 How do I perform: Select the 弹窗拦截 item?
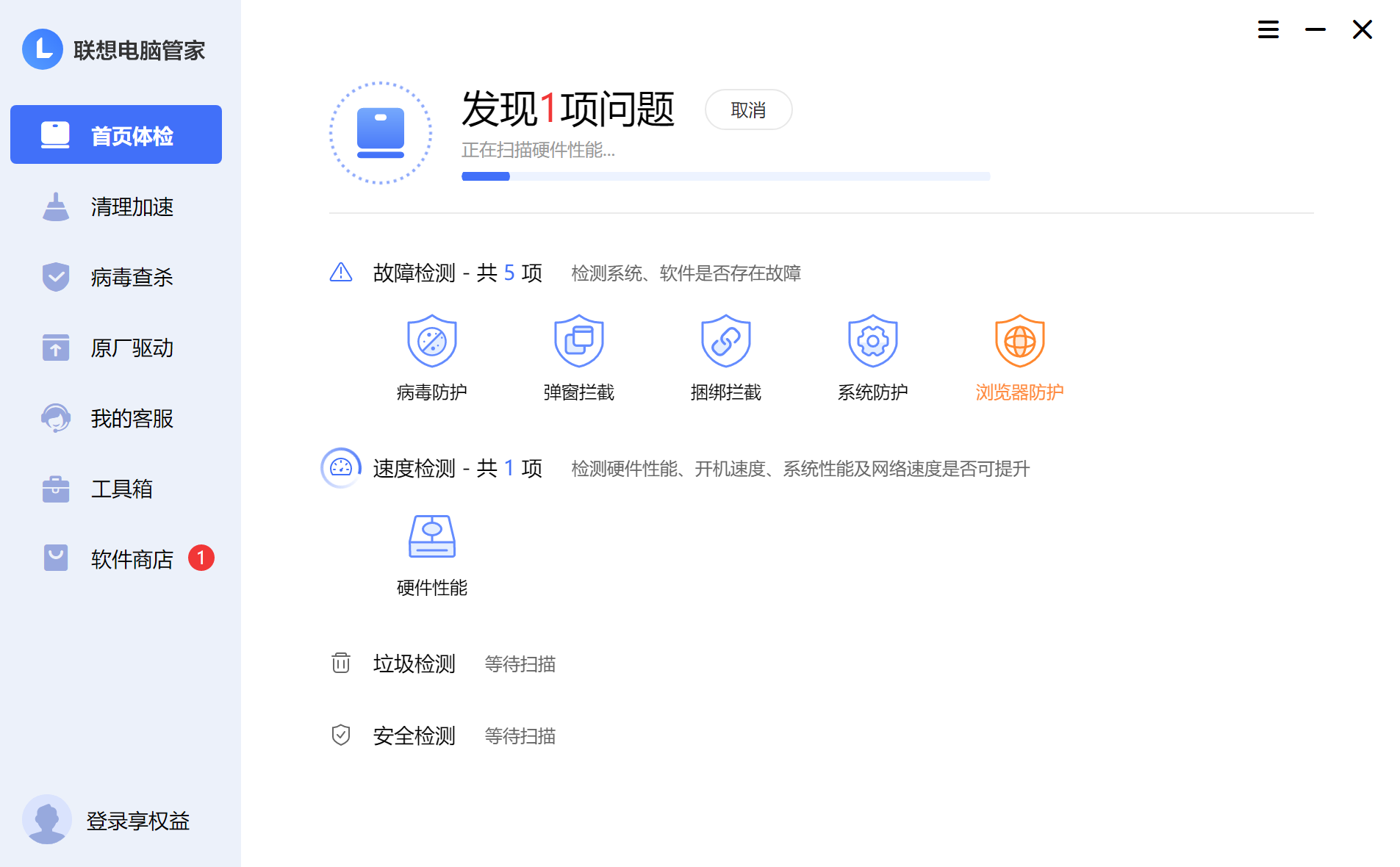point(579,358)
